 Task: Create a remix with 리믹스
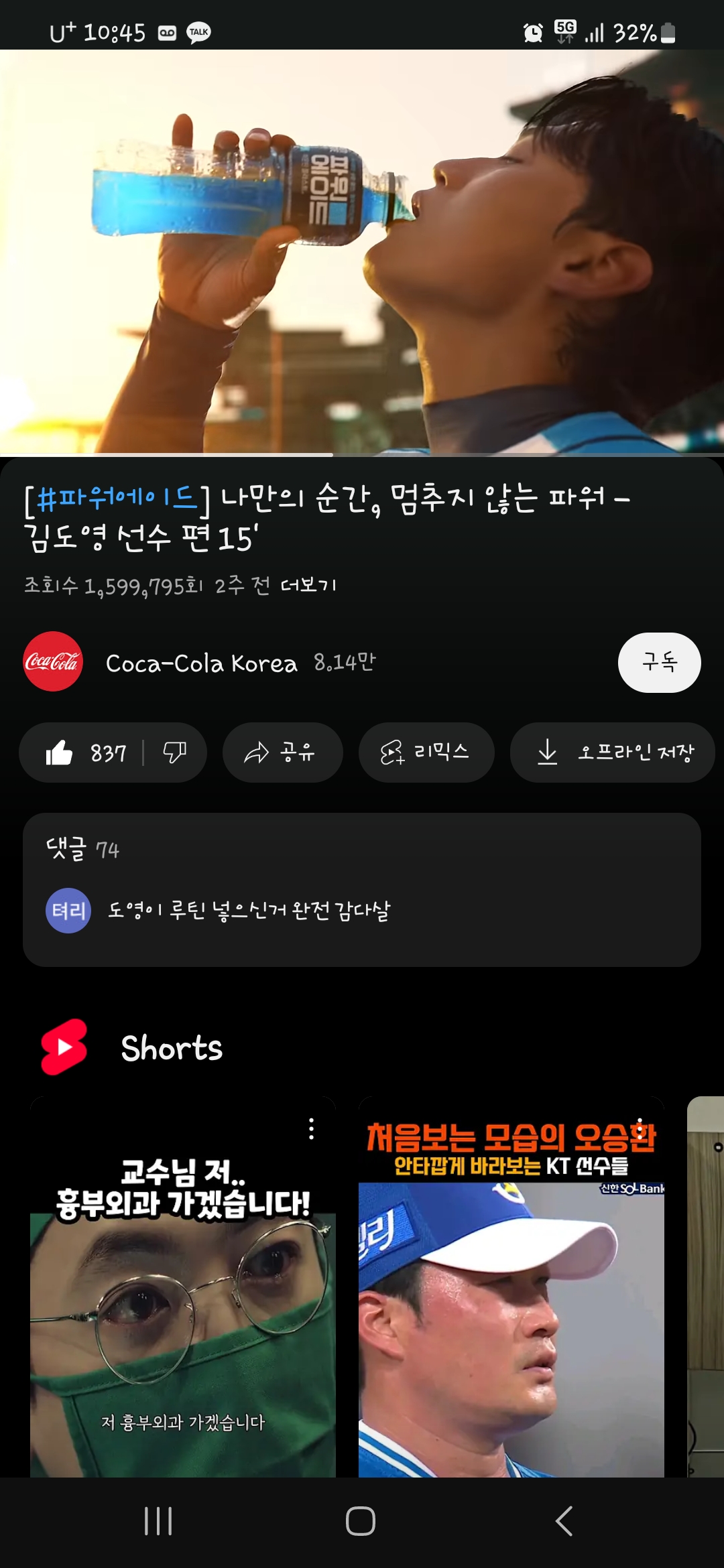tap(426, 753)
